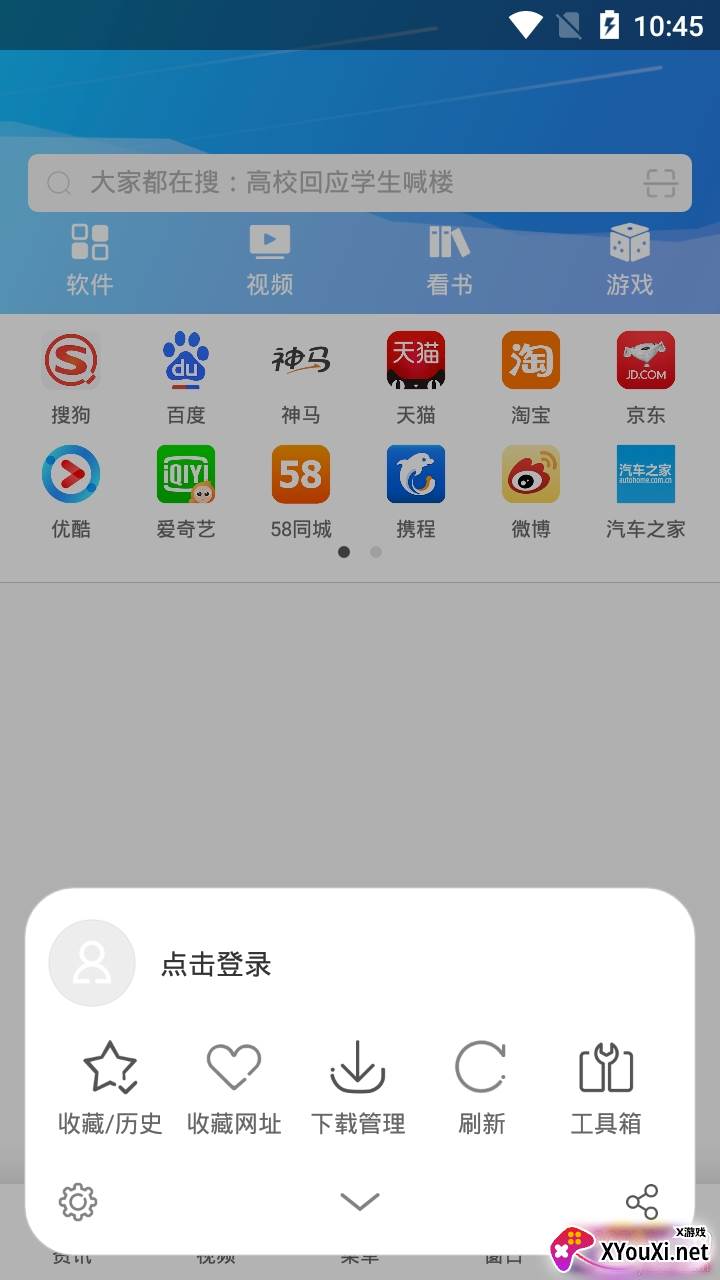Open the 看书 category

pos(449,259)
